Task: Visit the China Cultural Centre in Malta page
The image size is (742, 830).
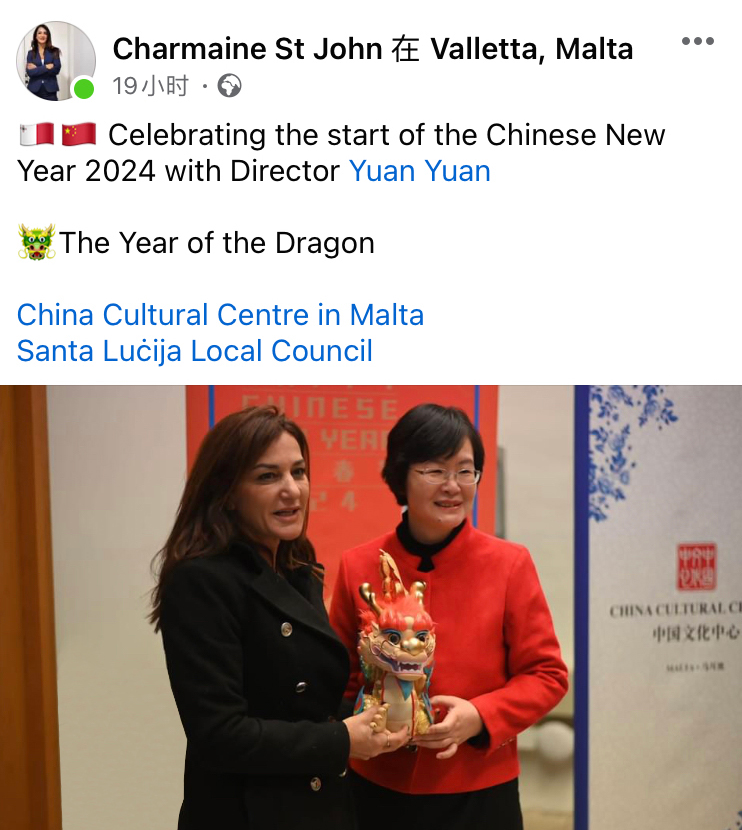Action: pos(220,315)
